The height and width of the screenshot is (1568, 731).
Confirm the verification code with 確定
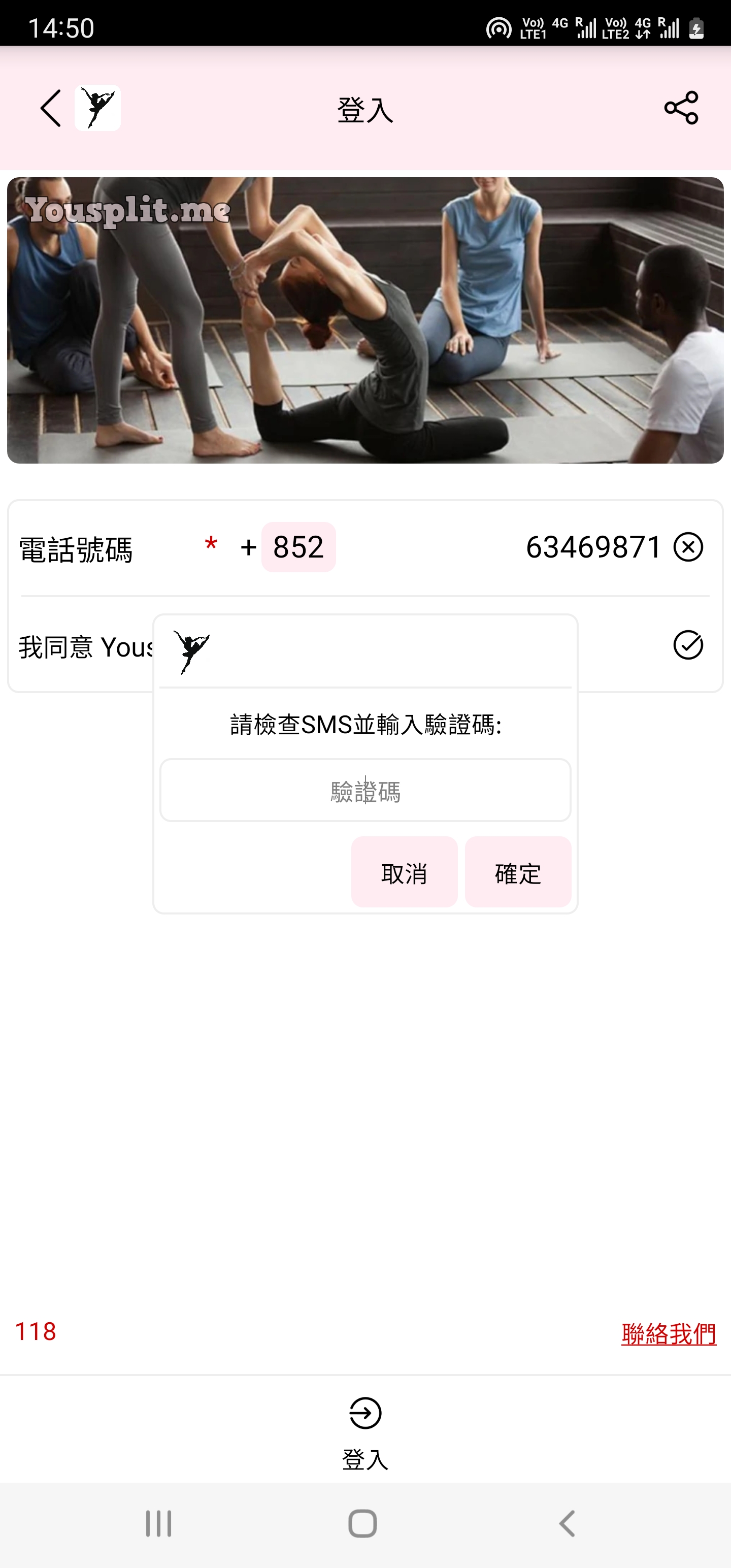518,872
